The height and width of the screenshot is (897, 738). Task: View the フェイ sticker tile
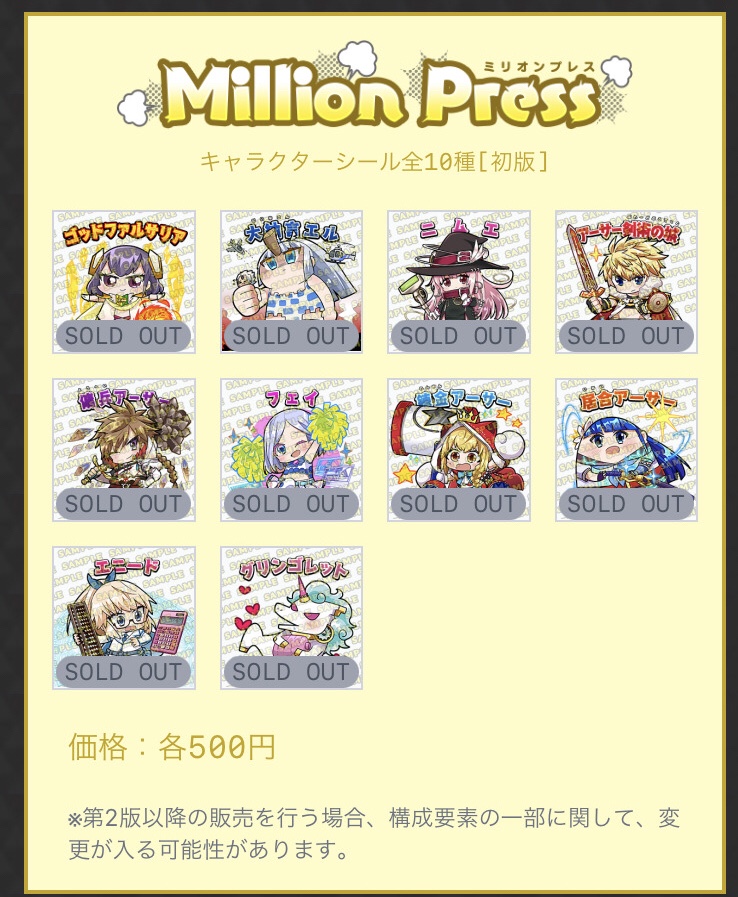coord(291,449)
